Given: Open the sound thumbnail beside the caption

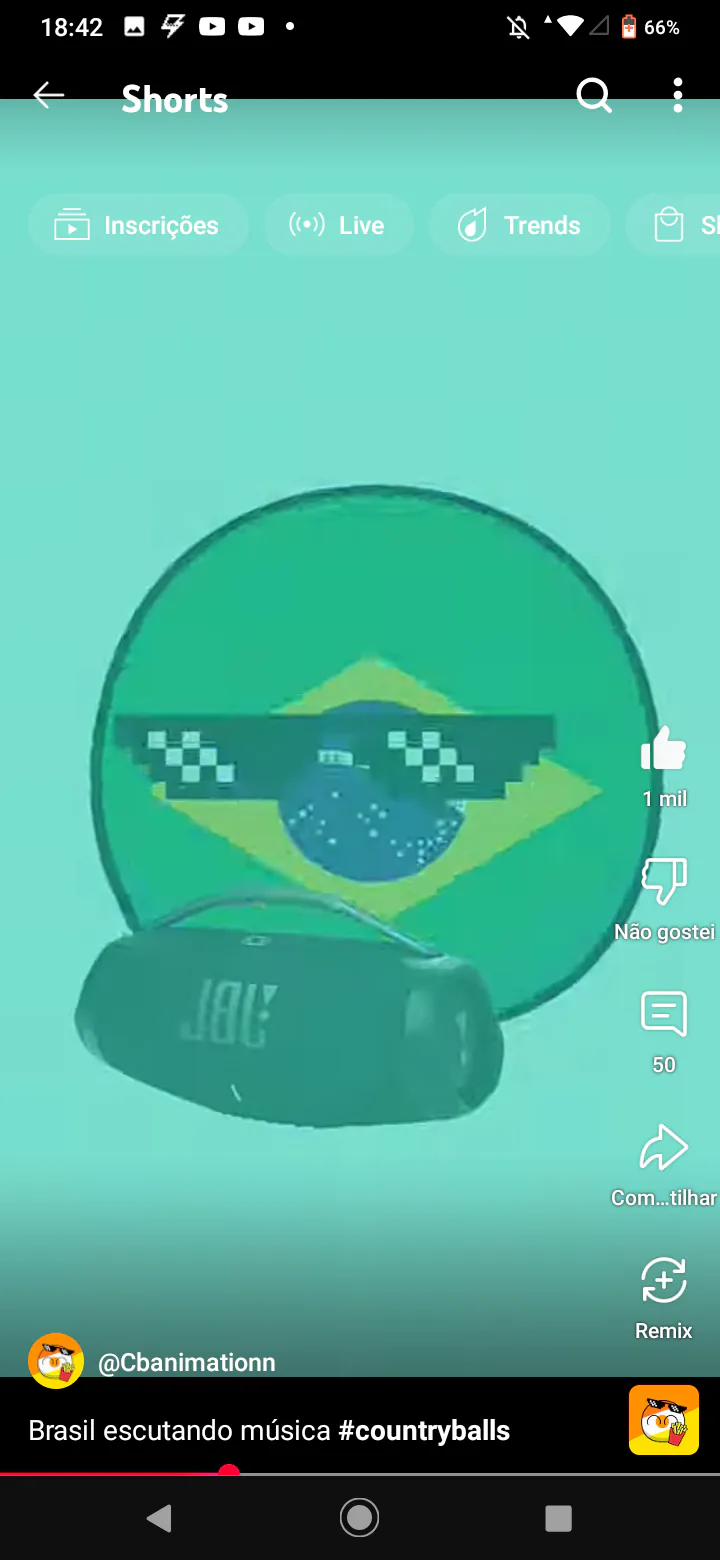Looking at the screenshot, I should pyautogui.click(x=664, y=1420).
